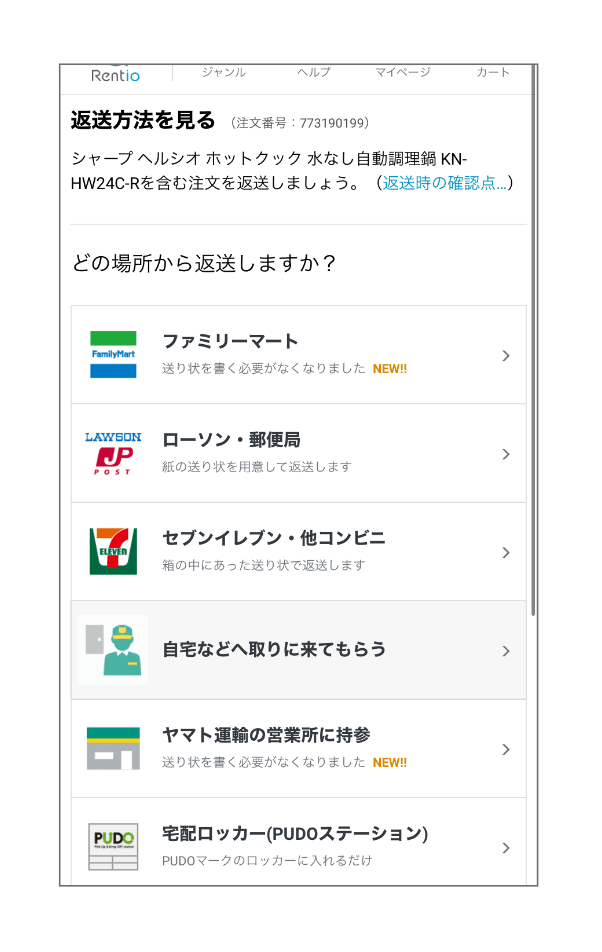Choose ローソン・郵便局 return option
The image size is (602, 952).
(x=298, y=453)
